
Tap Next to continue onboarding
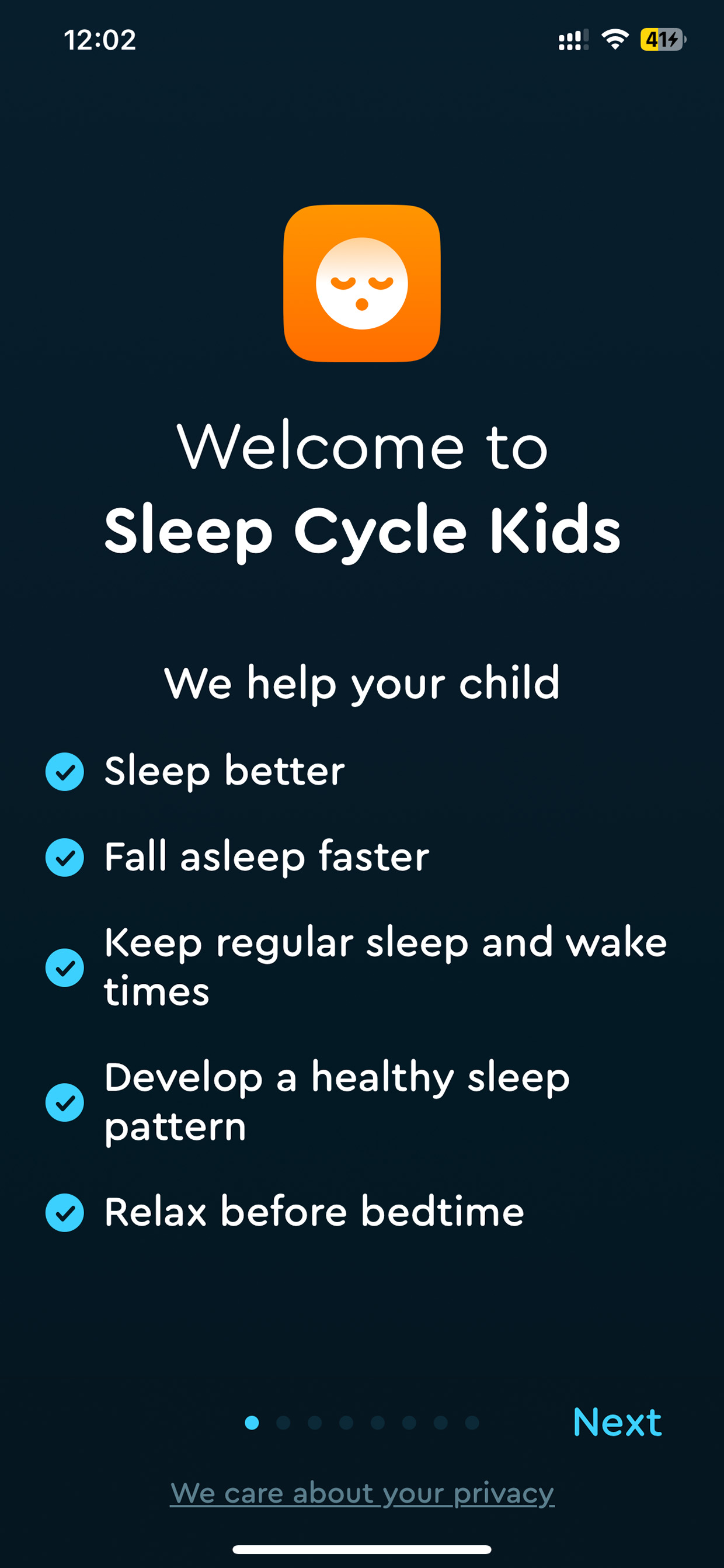pyautogui.click(x=617, y=1423)
